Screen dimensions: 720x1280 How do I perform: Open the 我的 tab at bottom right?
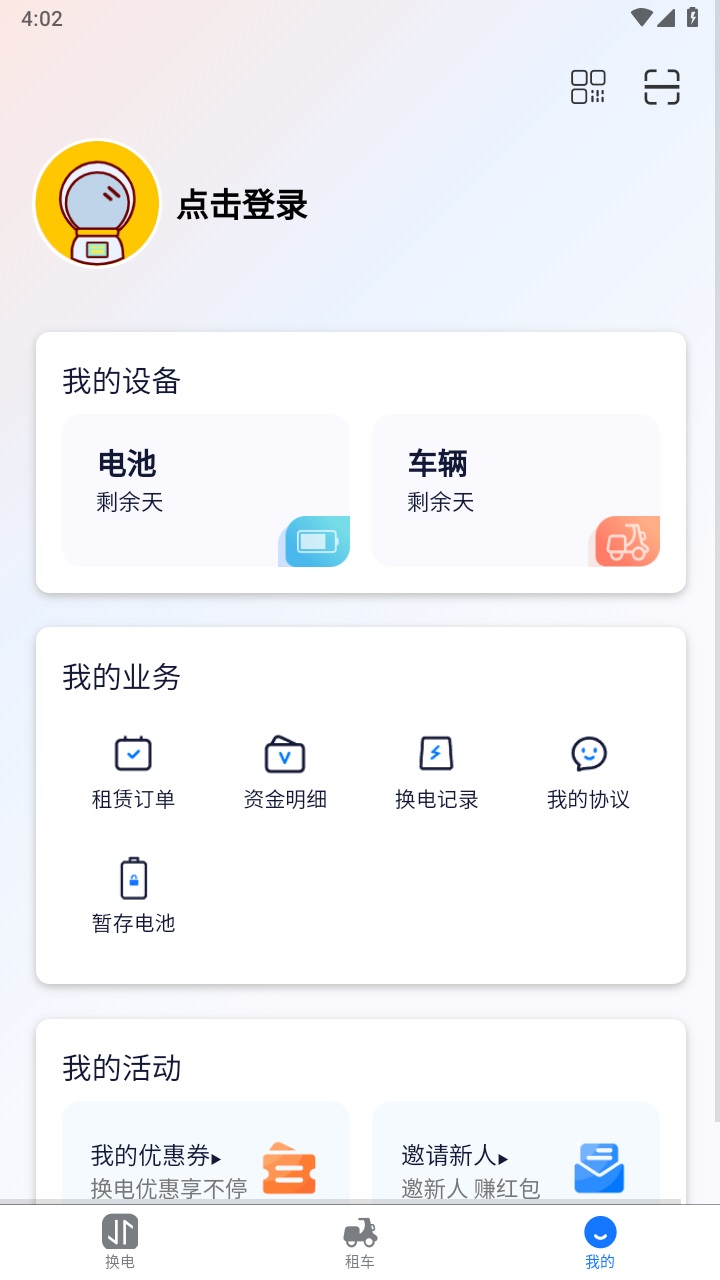[599, 1243]
